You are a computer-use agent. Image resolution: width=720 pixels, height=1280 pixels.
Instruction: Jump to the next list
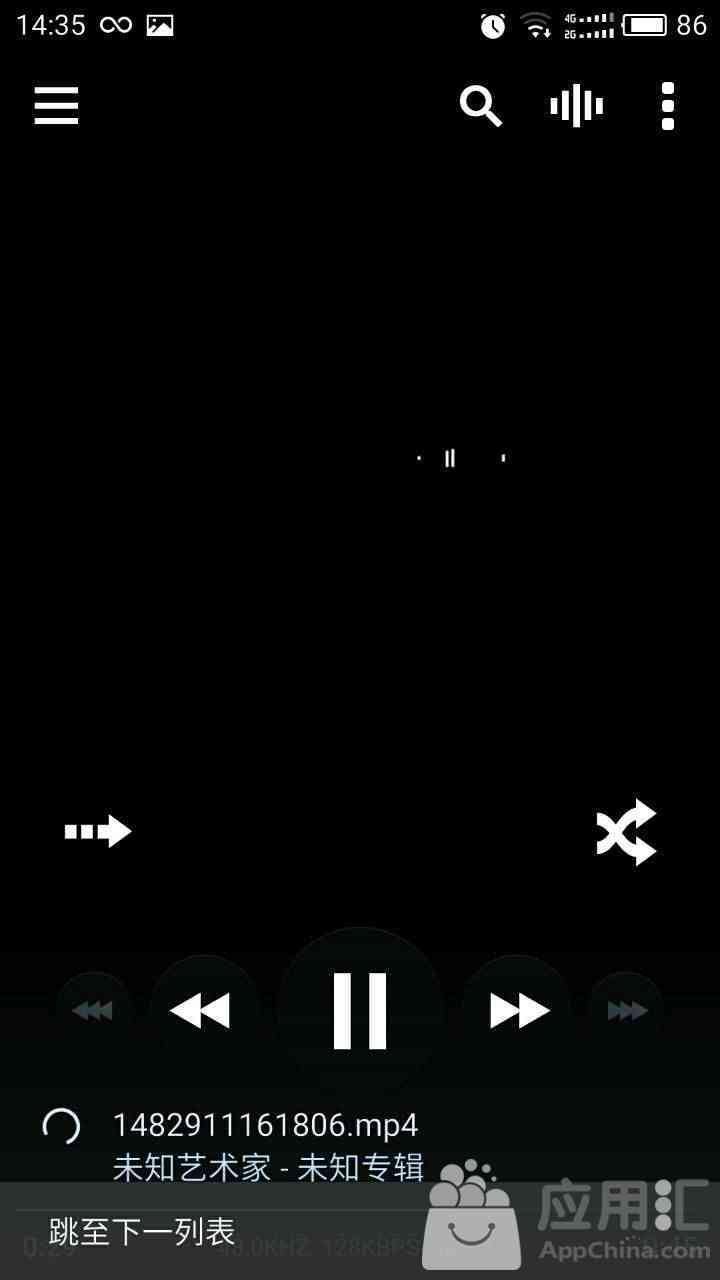coord(626,1010)
